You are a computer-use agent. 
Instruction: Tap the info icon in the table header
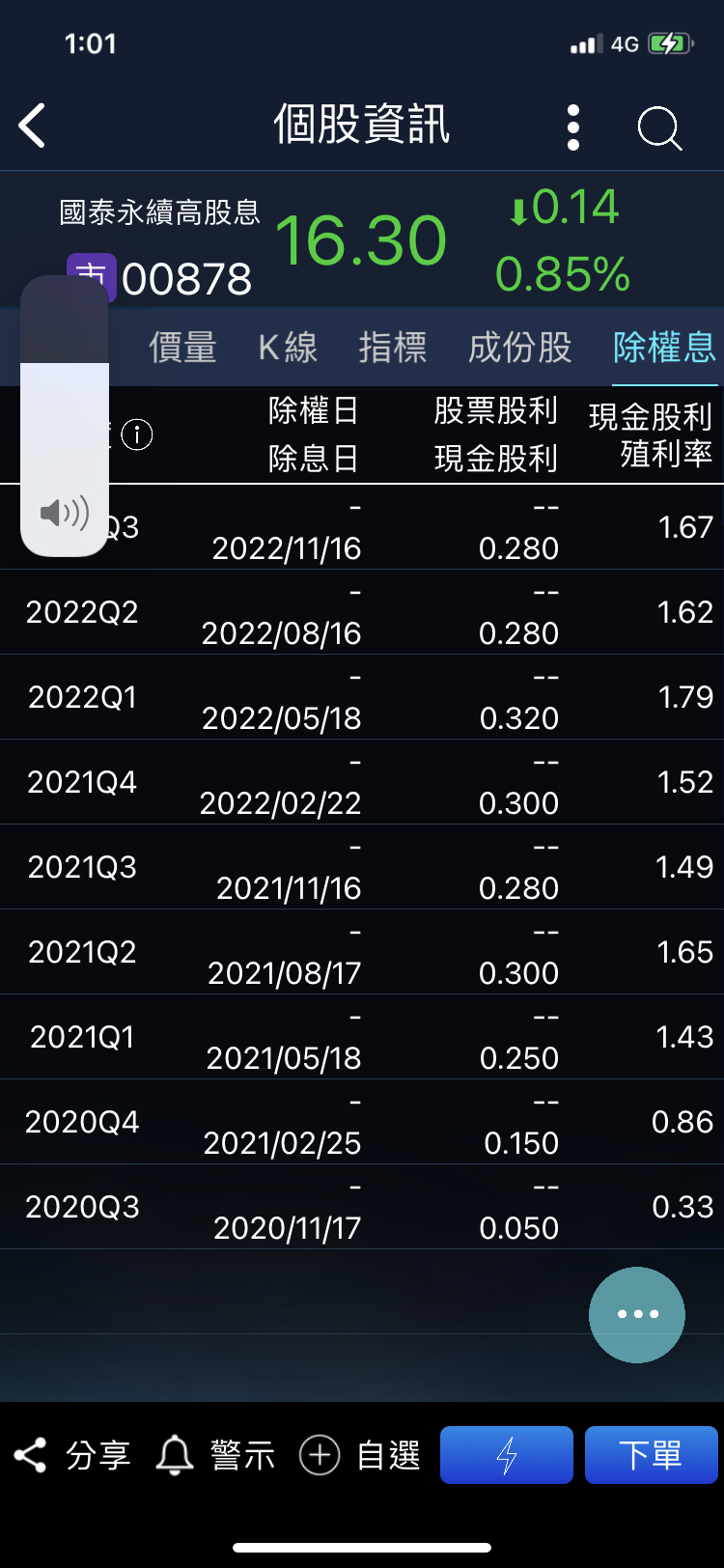tap(137, 435)
